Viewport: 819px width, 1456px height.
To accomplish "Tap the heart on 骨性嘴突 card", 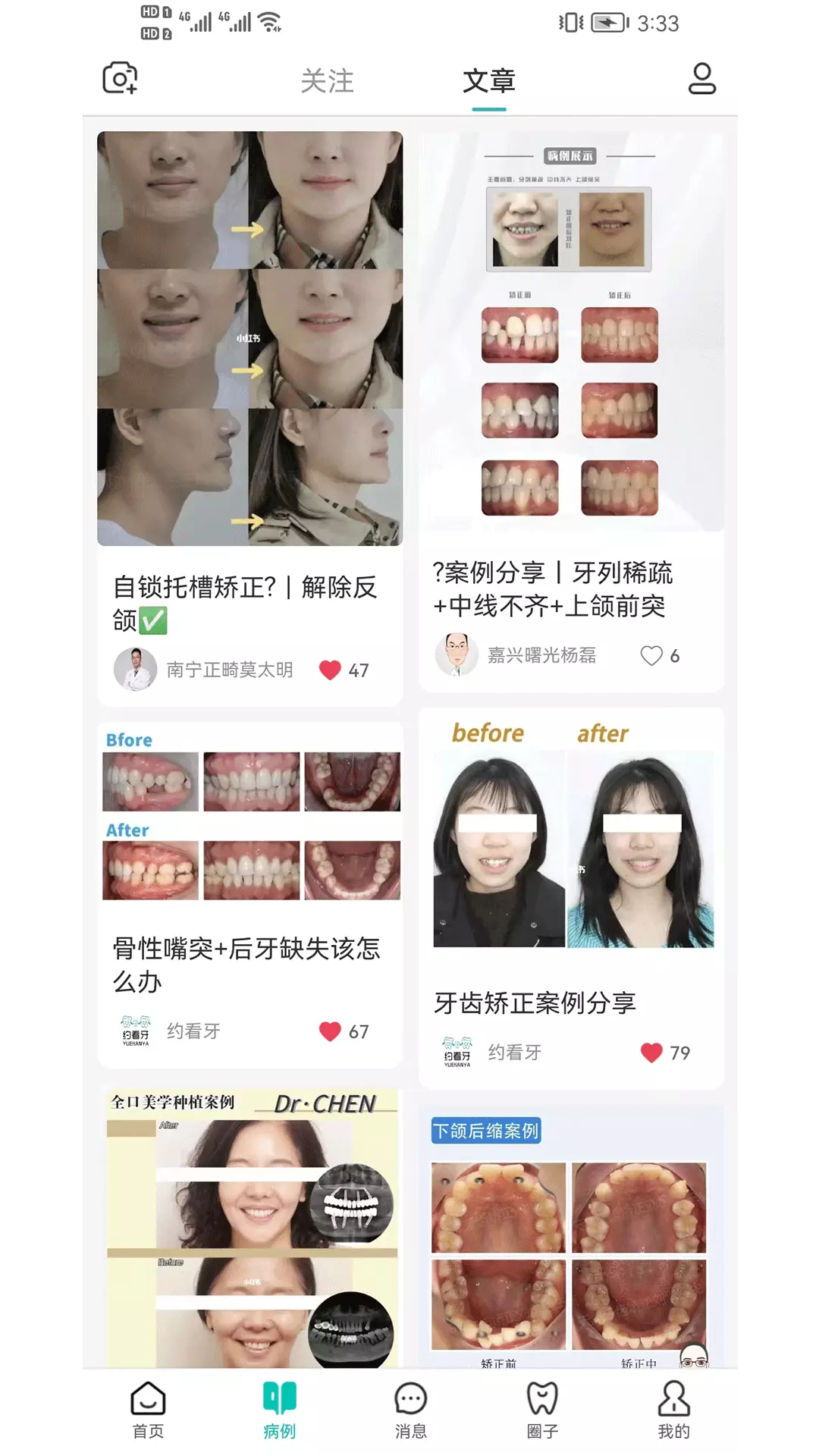I will pos(330,1031).
